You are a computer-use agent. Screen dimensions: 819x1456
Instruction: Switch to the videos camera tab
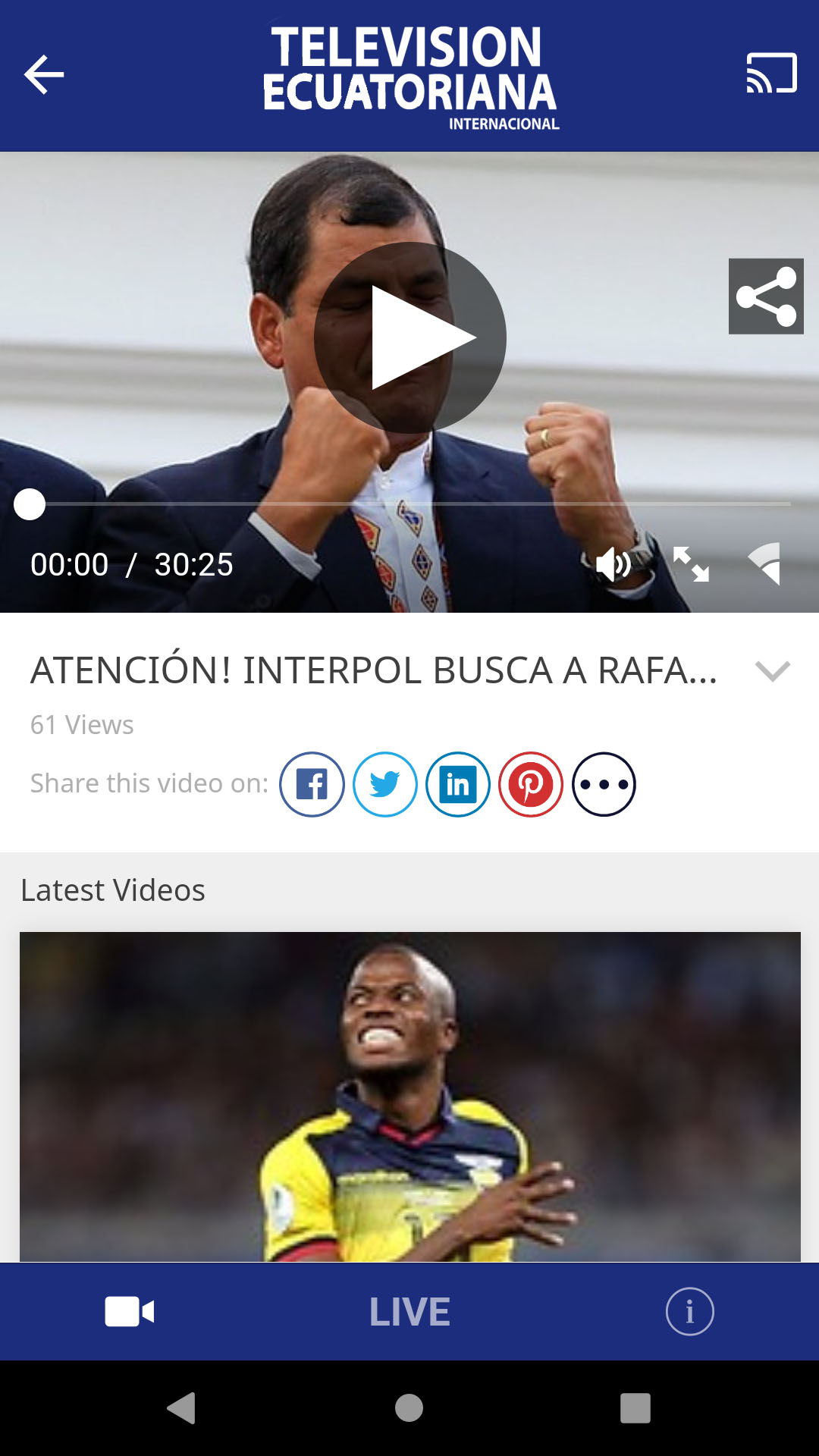(x=130, y=1311)
